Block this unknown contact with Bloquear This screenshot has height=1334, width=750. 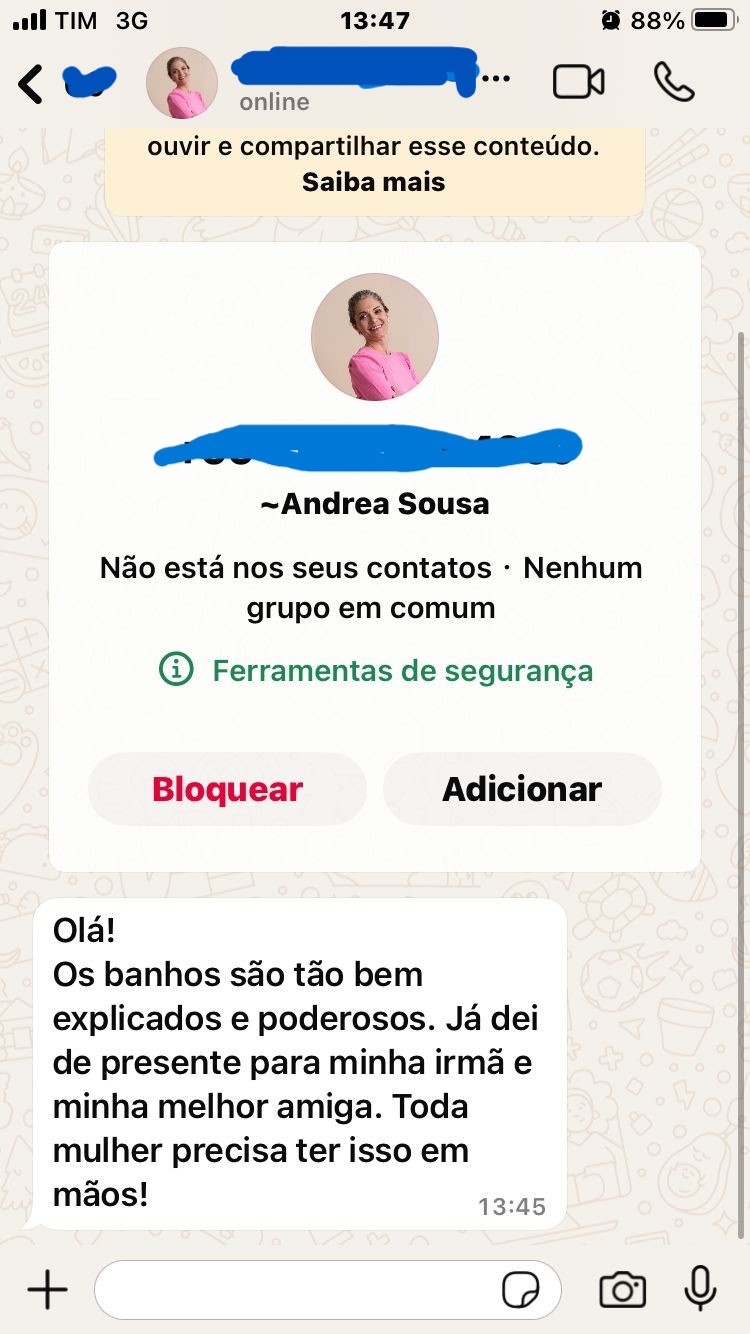(x=227, y=789)
